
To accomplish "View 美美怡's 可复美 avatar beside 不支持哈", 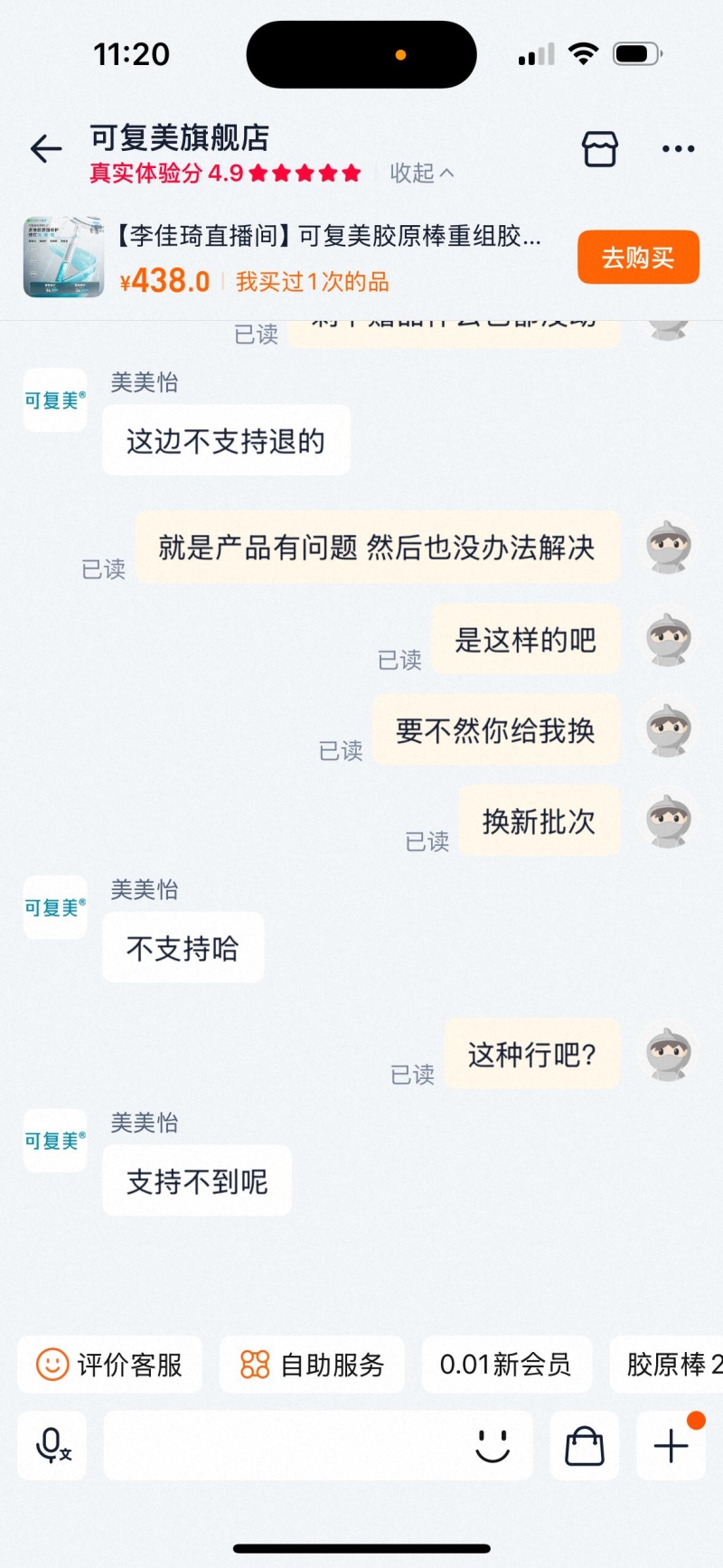I will [55, 907].
